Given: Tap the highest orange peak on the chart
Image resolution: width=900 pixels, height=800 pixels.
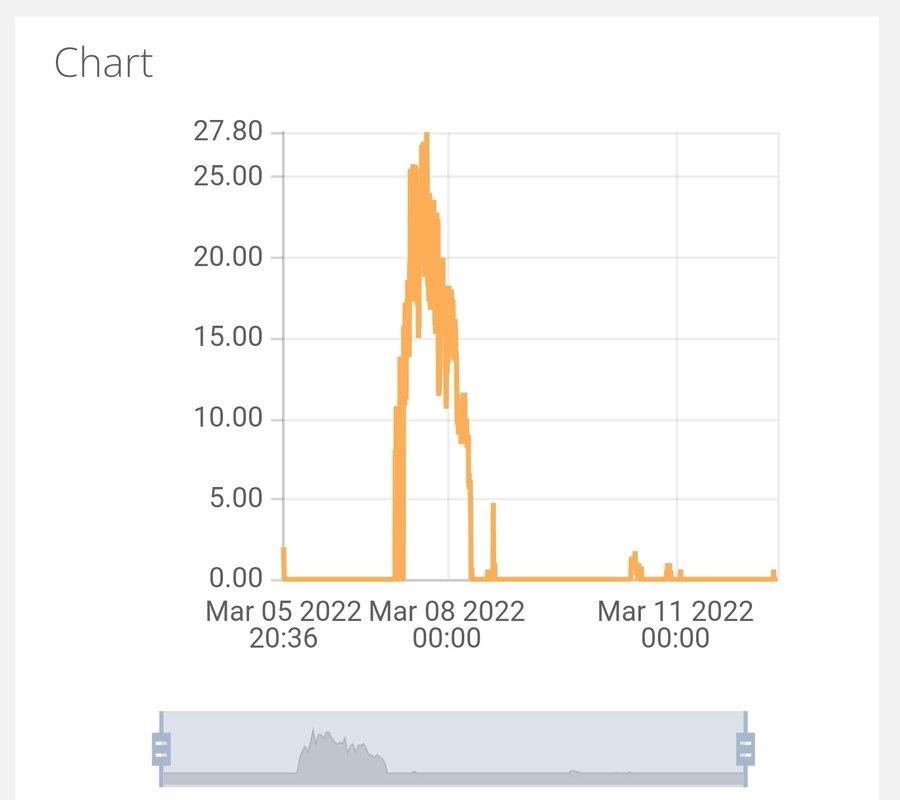Looking at the screenshot, I should tap(426, 136).
